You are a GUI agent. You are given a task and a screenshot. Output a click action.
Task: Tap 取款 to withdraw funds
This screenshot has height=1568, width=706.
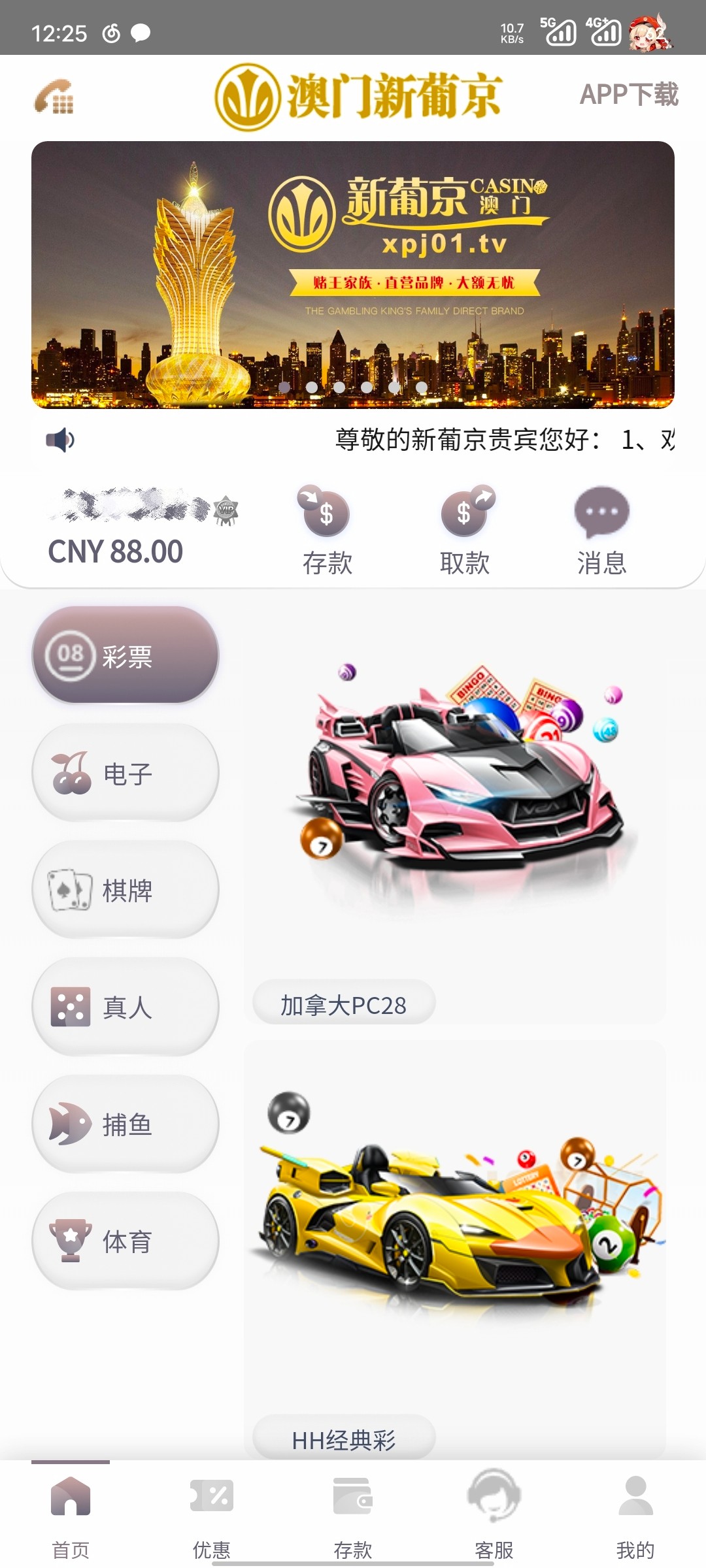pyautogui.click(x=465, y=531)
